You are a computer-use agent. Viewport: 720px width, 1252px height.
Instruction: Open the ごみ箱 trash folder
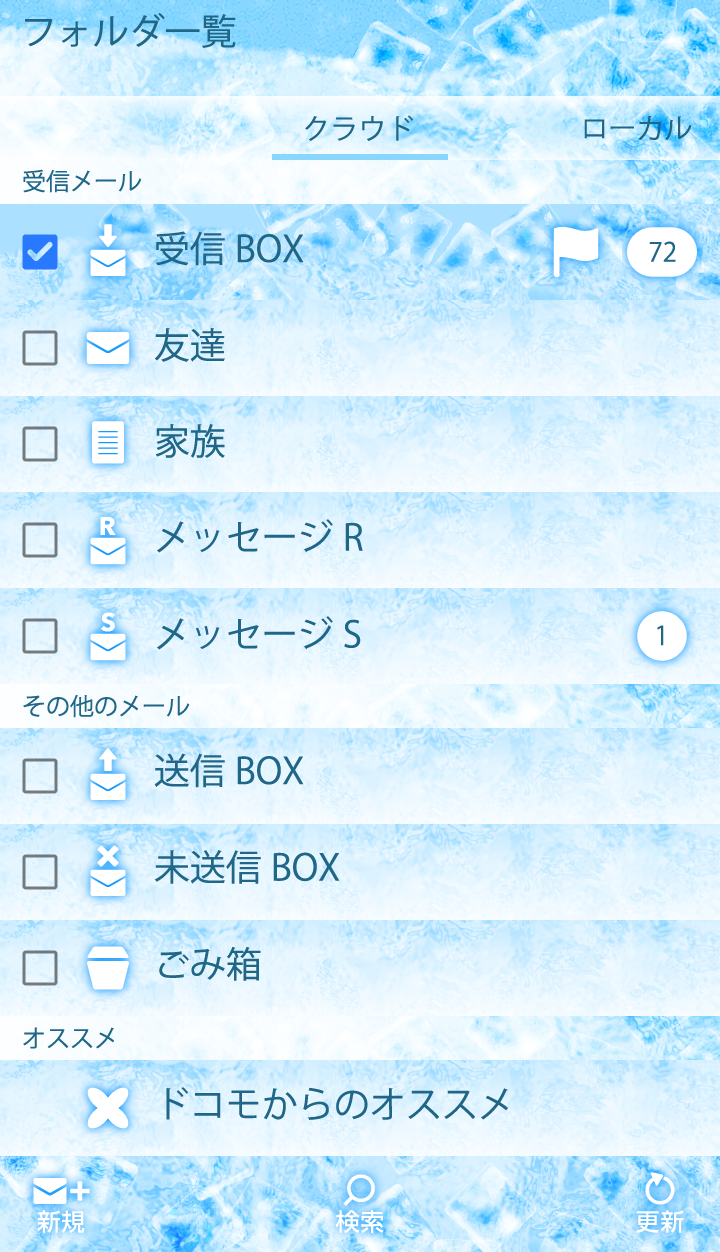209,966
